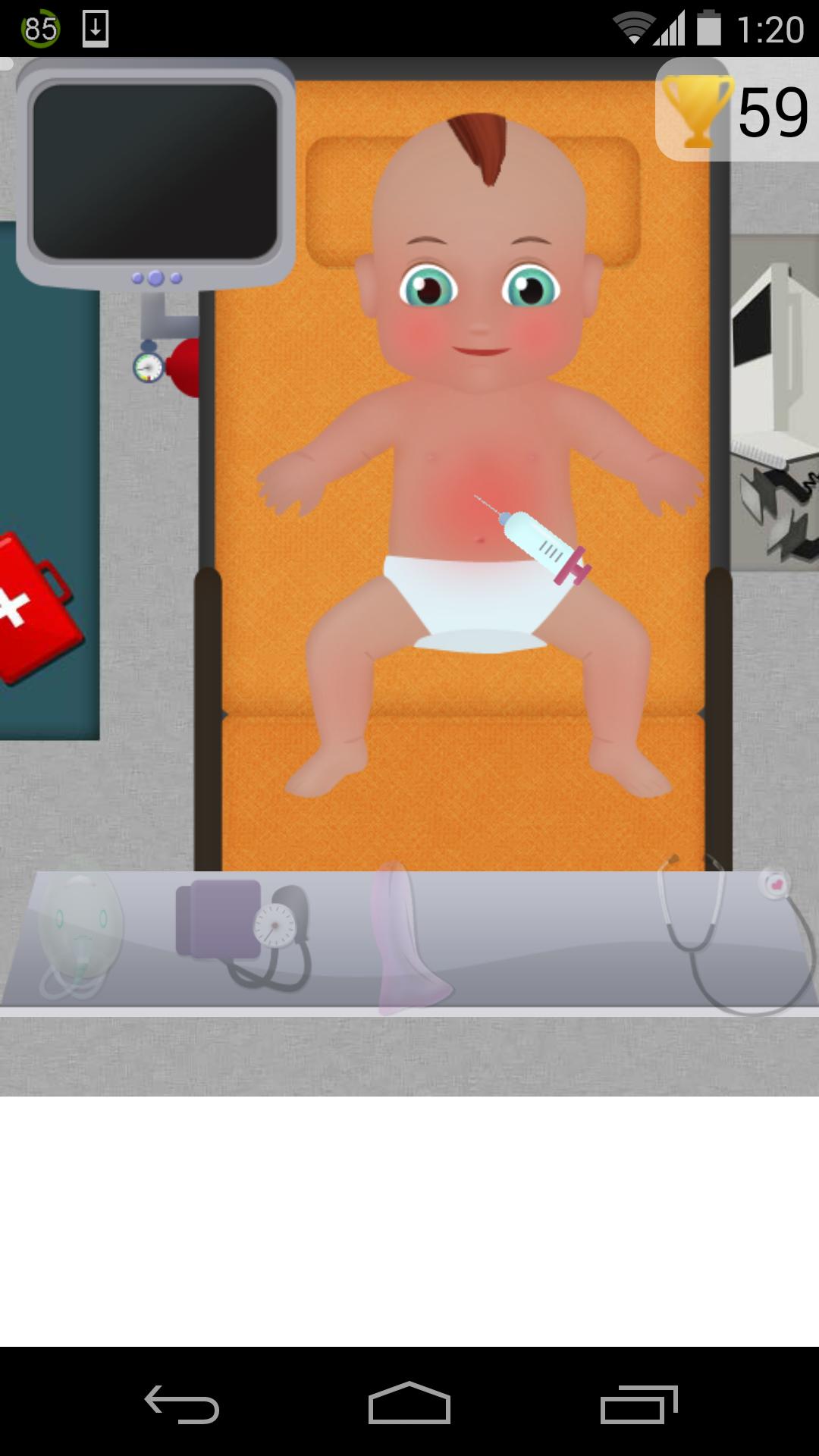Pick the blood pressure cuff
The width and height of the screenshot is (819, 1456).
coord(241,931)
